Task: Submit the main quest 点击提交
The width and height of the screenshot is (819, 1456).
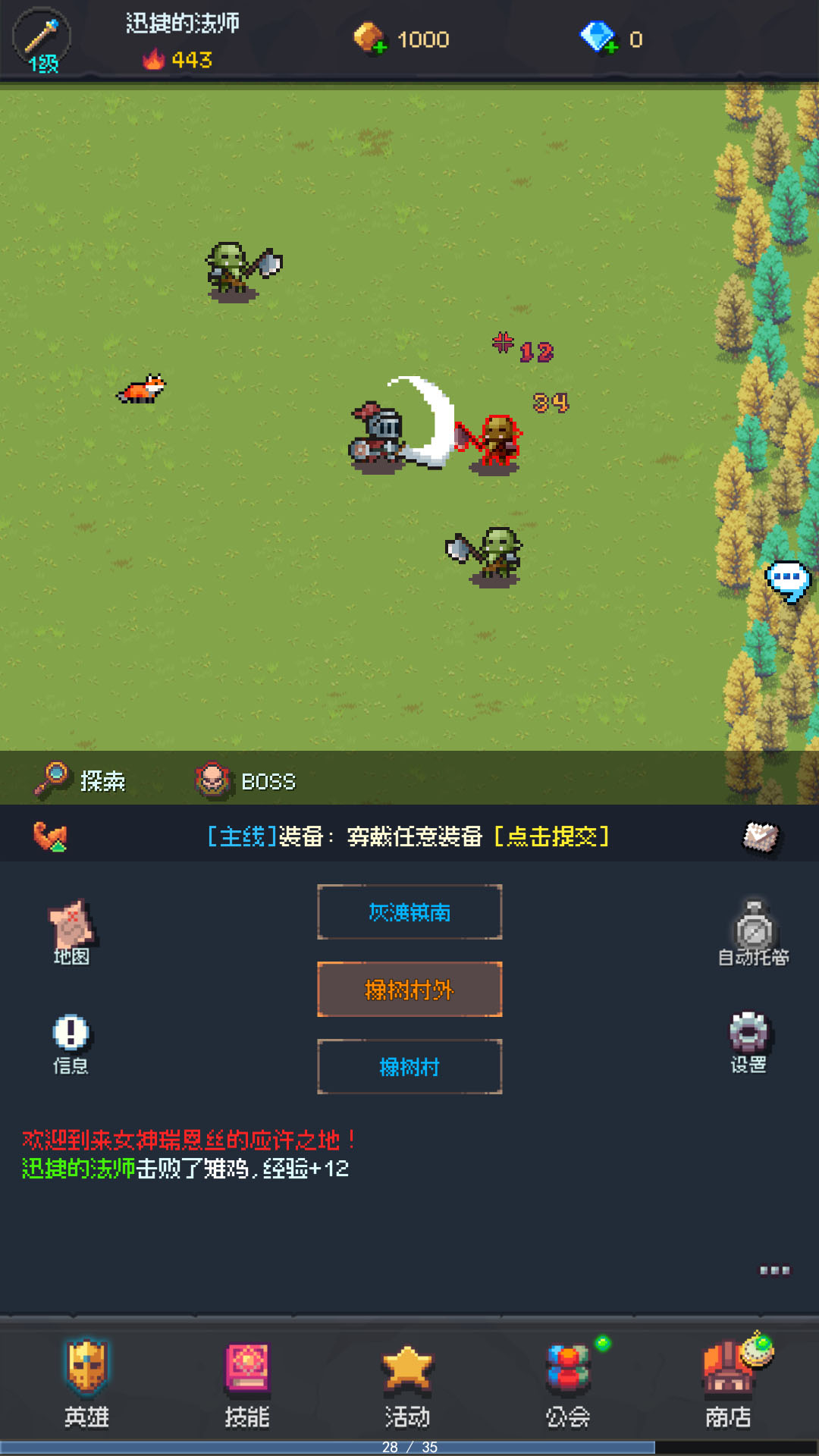Action: 551,836
